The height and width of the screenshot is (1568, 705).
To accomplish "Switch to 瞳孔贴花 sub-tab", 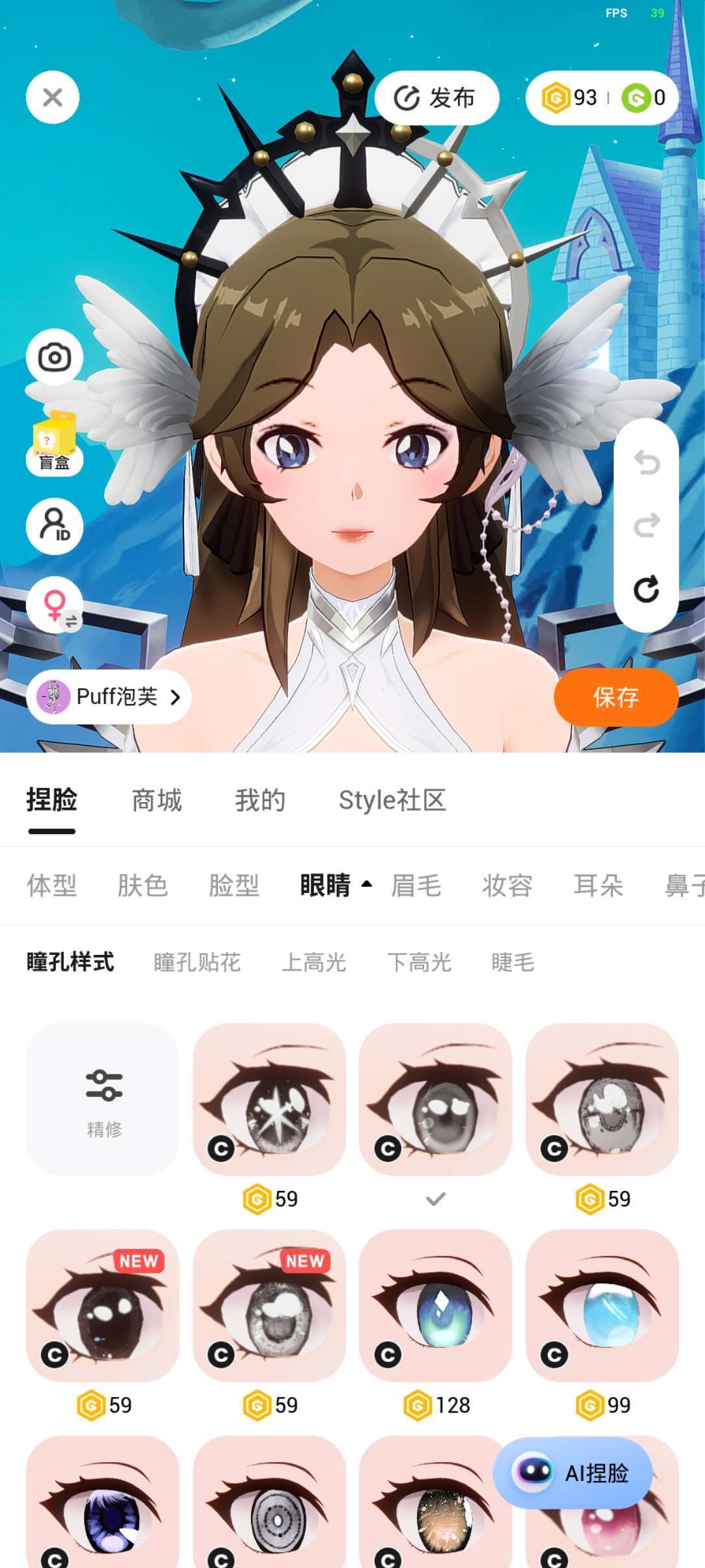I will (197, 962).
